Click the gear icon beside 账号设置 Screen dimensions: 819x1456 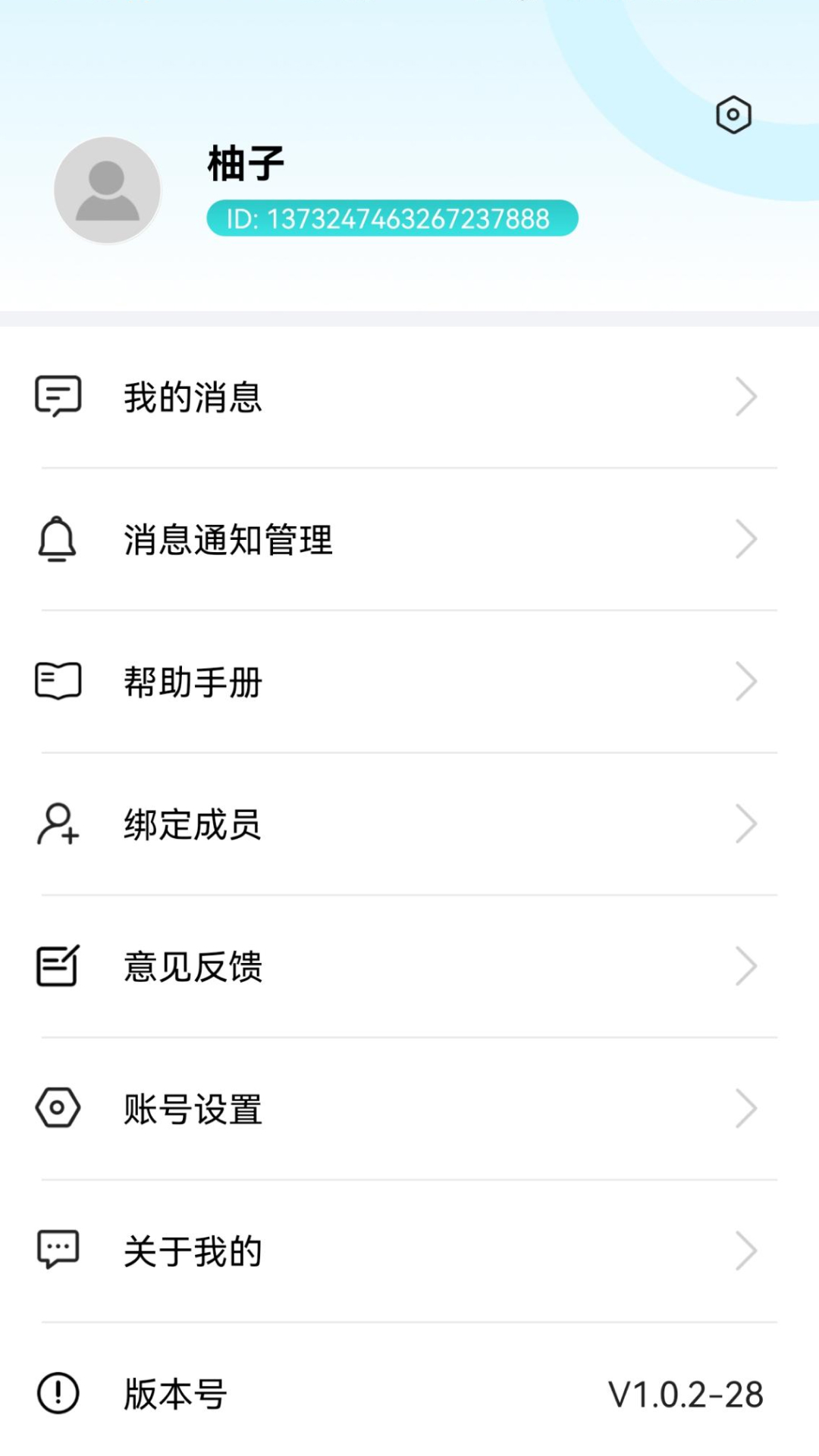pos(57,1108)
